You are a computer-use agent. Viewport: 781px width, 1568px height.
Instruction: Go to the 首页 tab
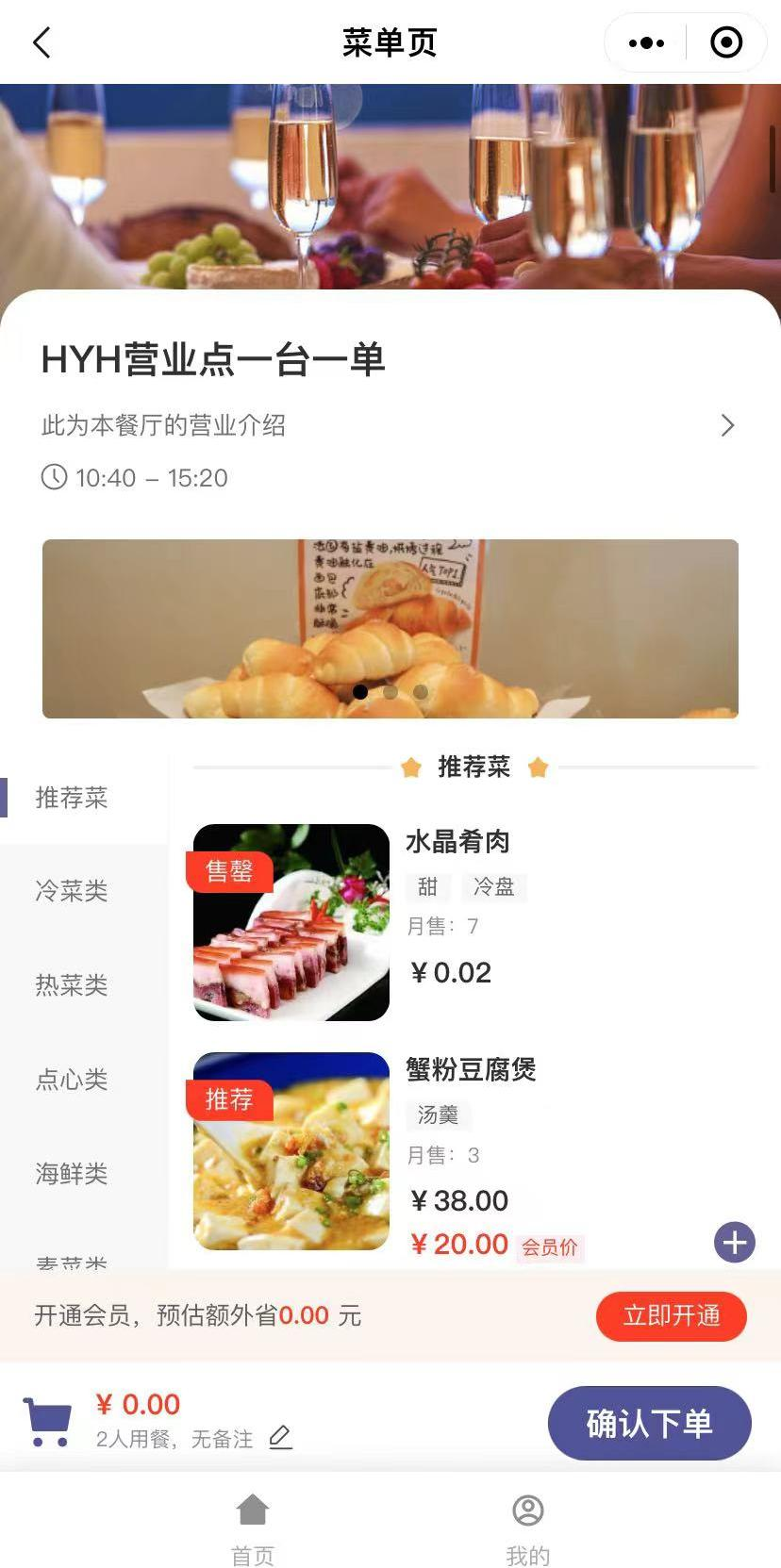tap(253, 1529)
